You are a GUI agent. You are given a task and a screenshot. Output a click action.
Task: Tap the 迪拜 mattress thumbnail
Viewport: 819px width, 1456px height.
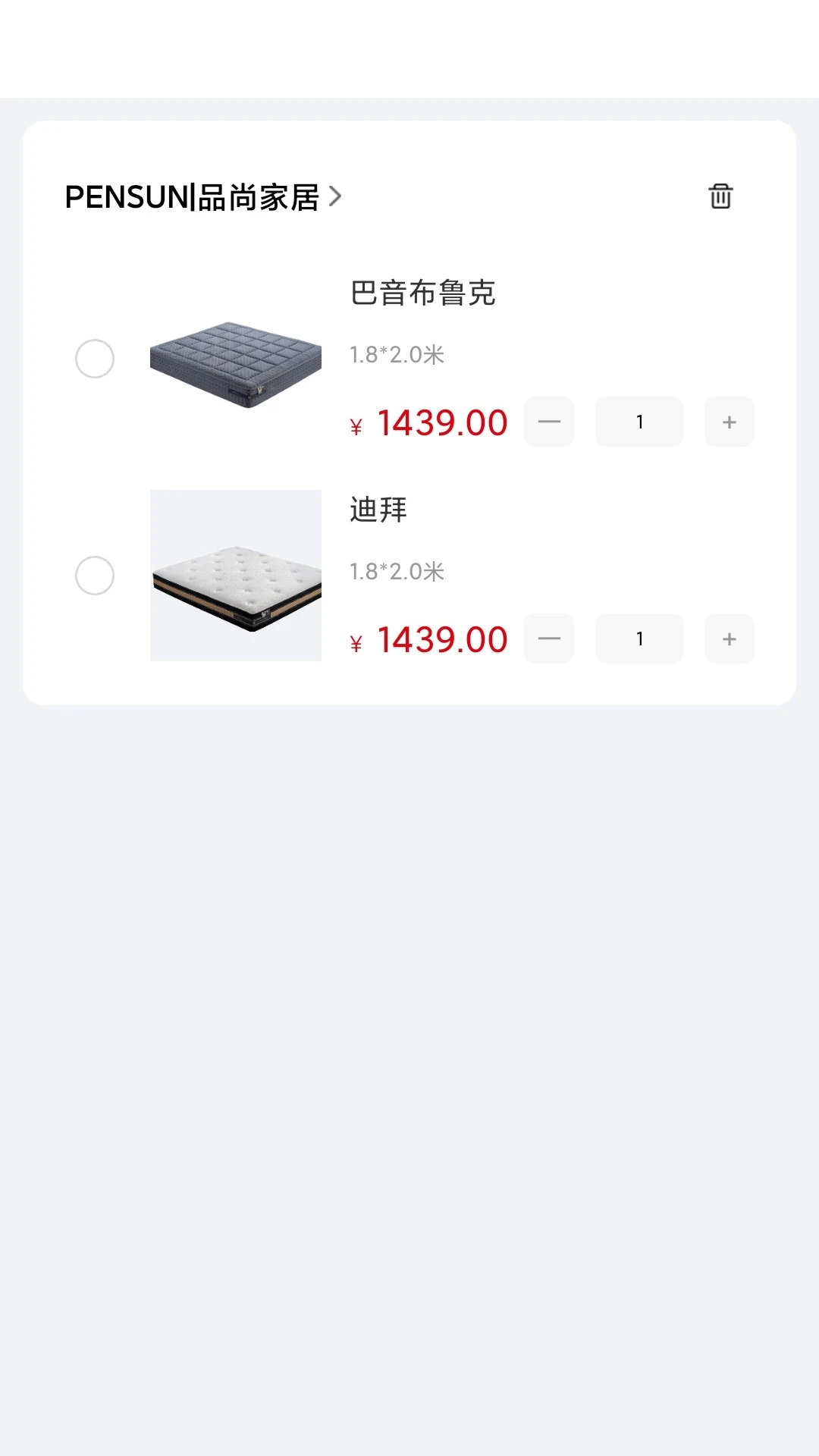[235, 576]
